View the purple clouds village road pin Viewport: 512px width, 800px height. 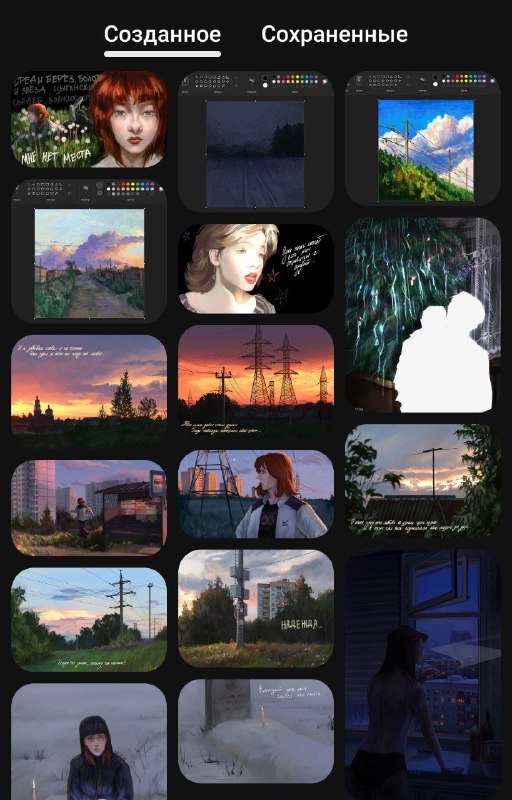pos(89,251)
